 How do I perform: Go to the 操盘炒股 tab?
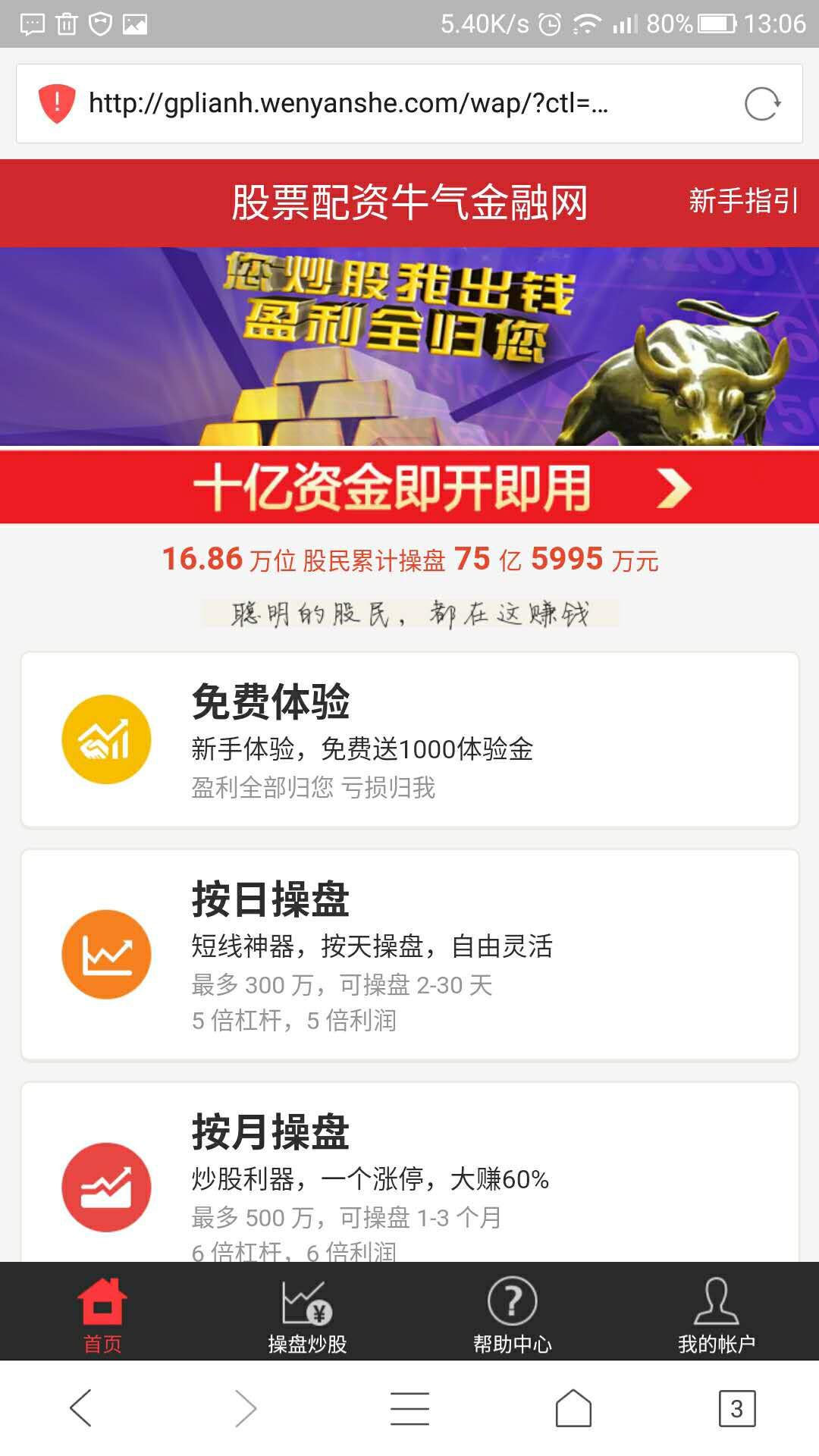click(x=307, y=1313)
